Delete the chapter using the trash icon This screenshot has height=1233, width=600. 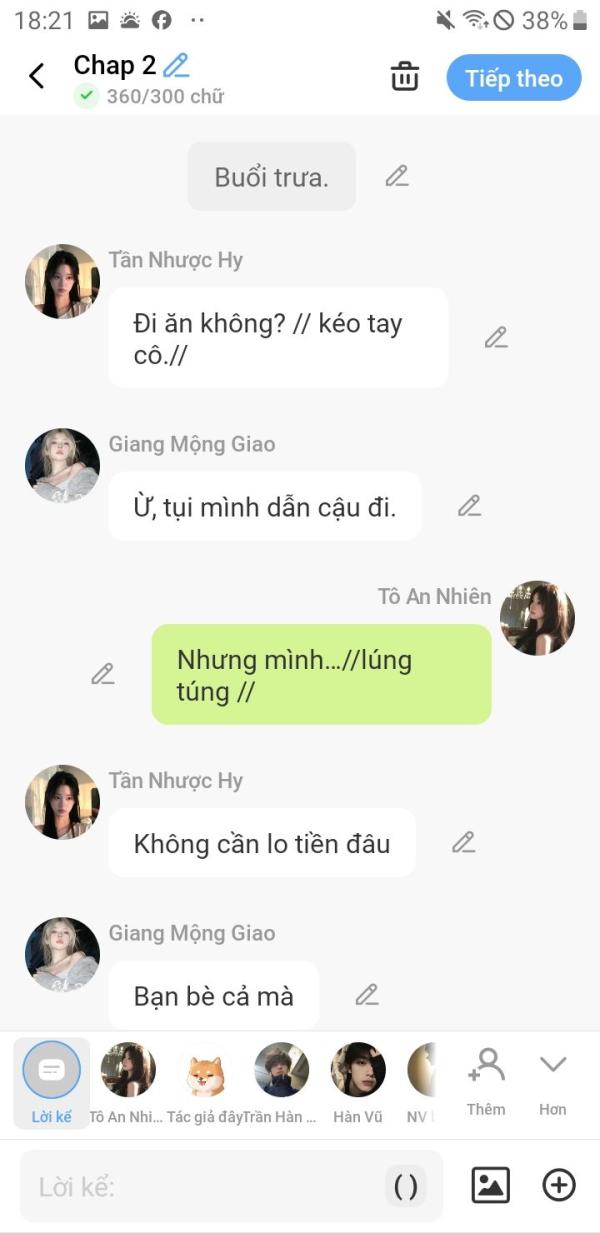[404, 77]
